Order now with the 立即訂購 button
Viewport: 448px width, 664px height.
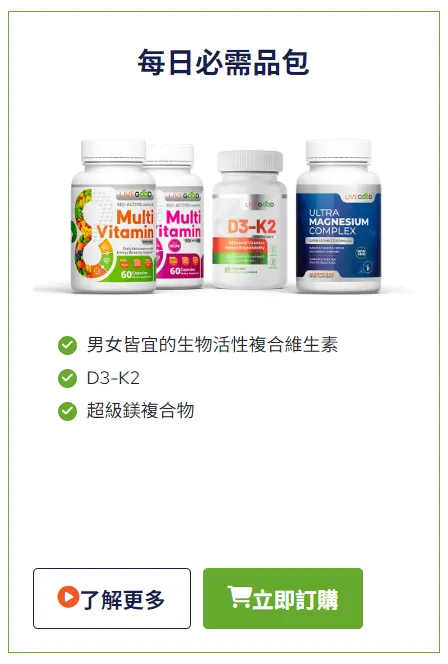point(283,598)
